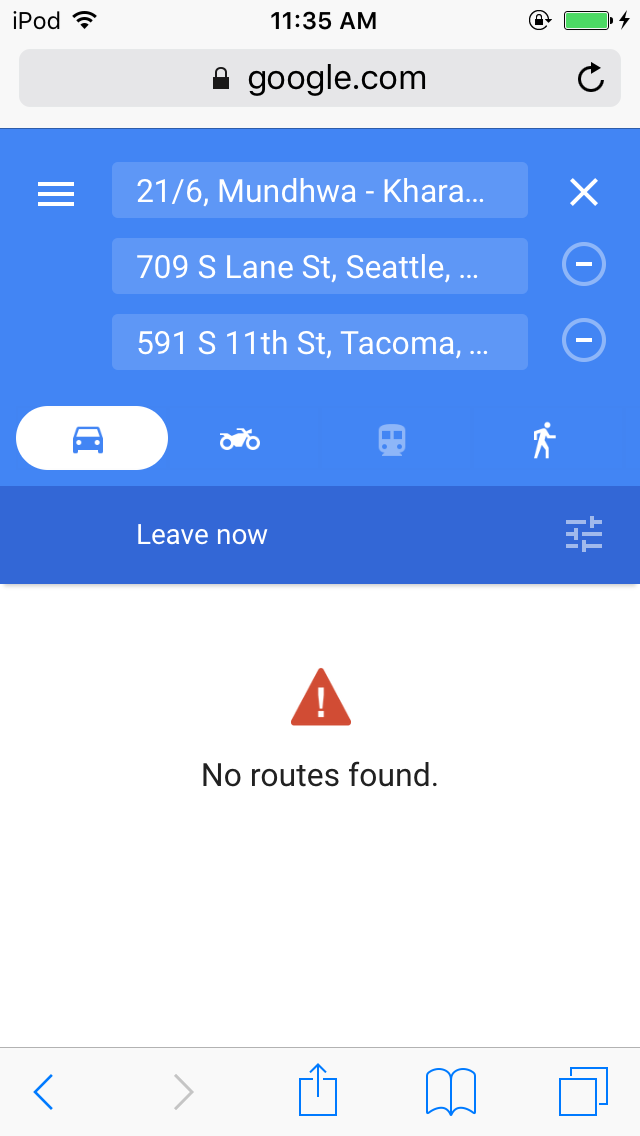Show open Safari tabs

tap(583, 1091)
